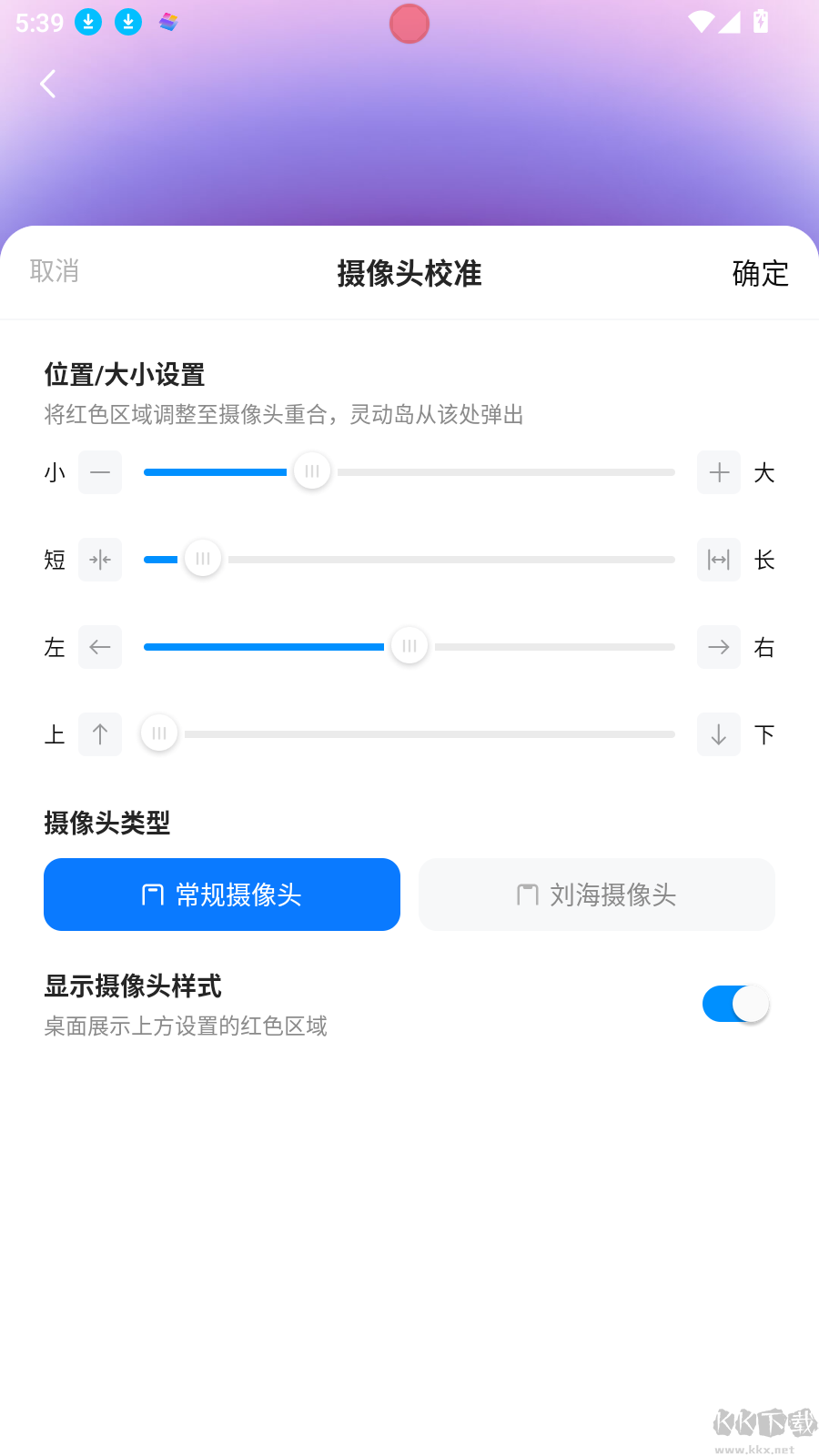Tap 确定 to confirm calibration
Viewport: 819px width, 1456px height.
tap(760, 273)
